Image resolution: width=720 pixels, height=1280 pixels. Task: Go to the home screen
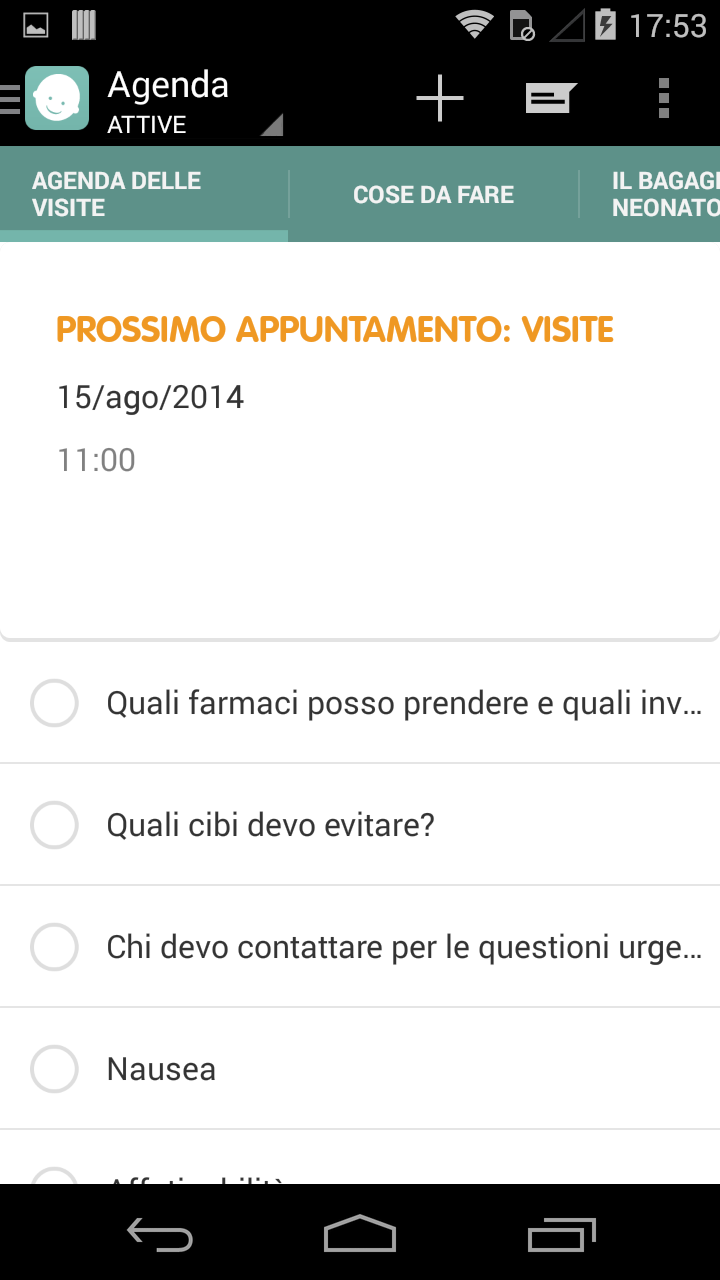[x=360, y=1235]
